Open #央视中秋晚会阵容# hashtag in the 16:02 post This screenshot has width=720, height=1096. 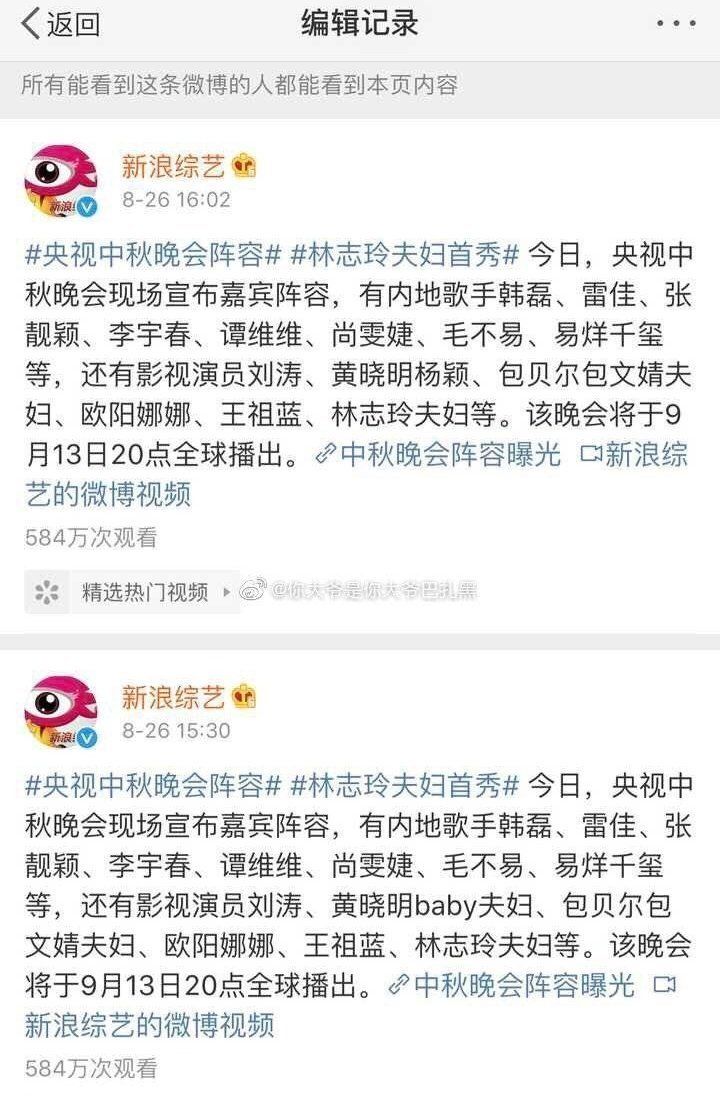coord(152,254)
